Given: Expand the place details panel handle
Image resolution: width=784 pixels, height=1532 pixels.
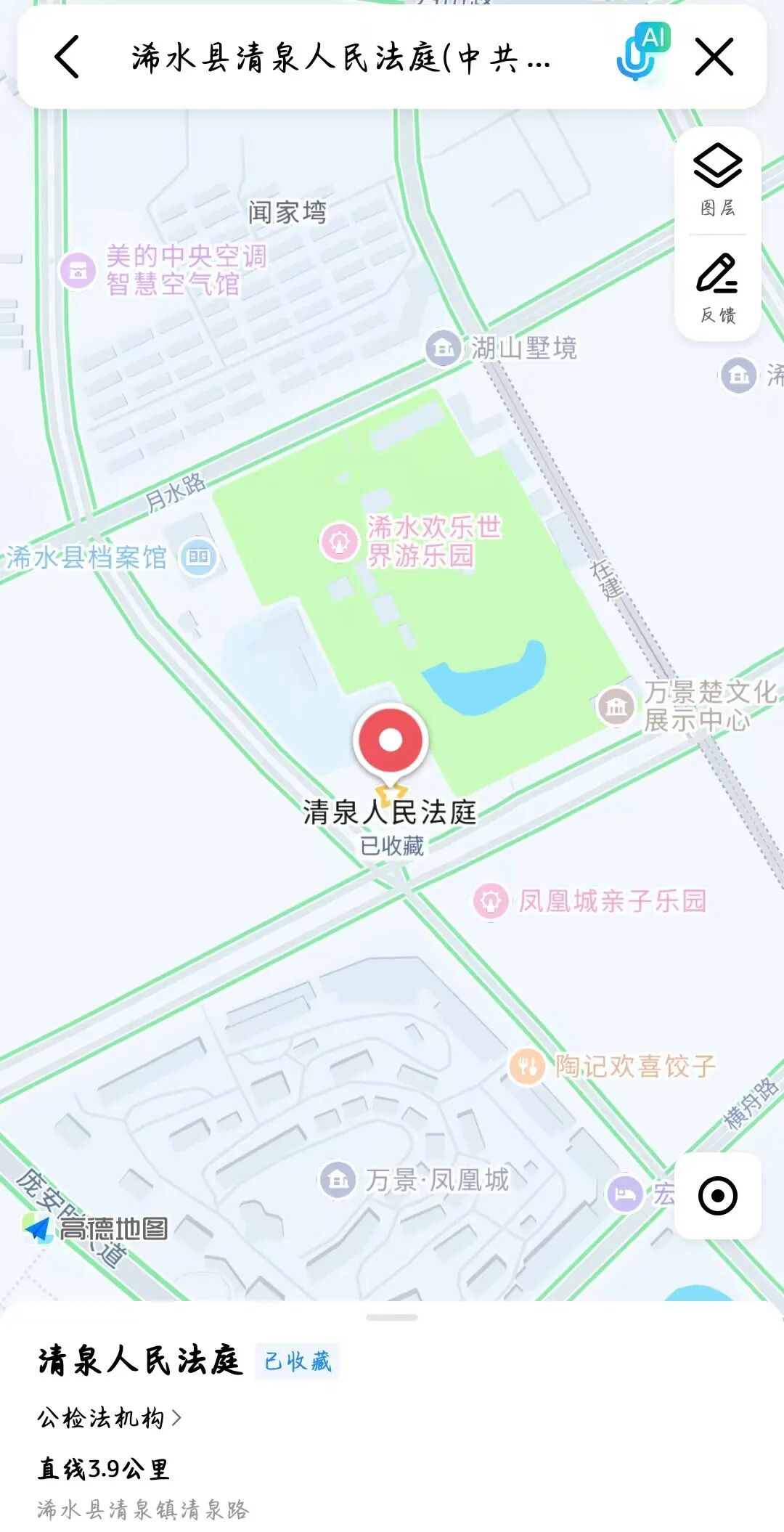Looking at the screenshot, I should [392, 1317].
